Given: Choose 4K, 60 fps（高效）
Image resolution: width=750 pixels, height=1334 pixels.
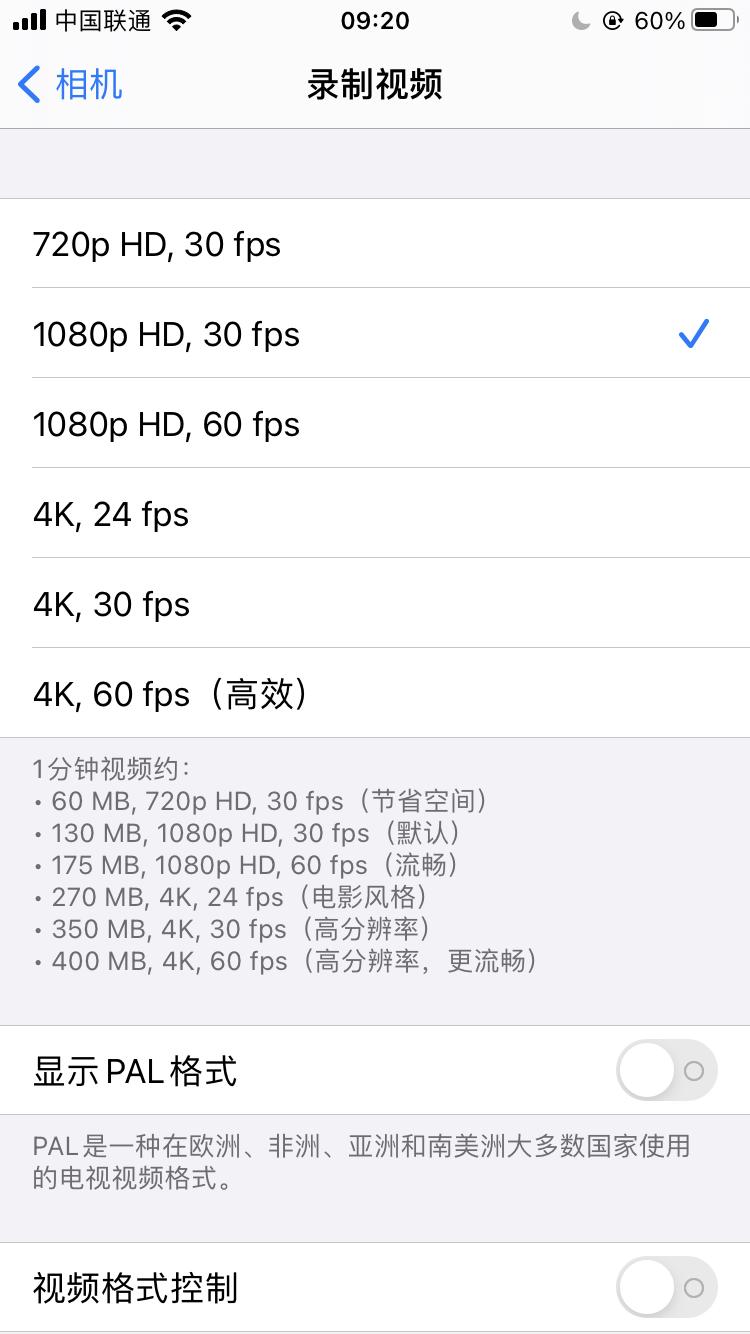Looking at the screenshot, I should point(375,694).
